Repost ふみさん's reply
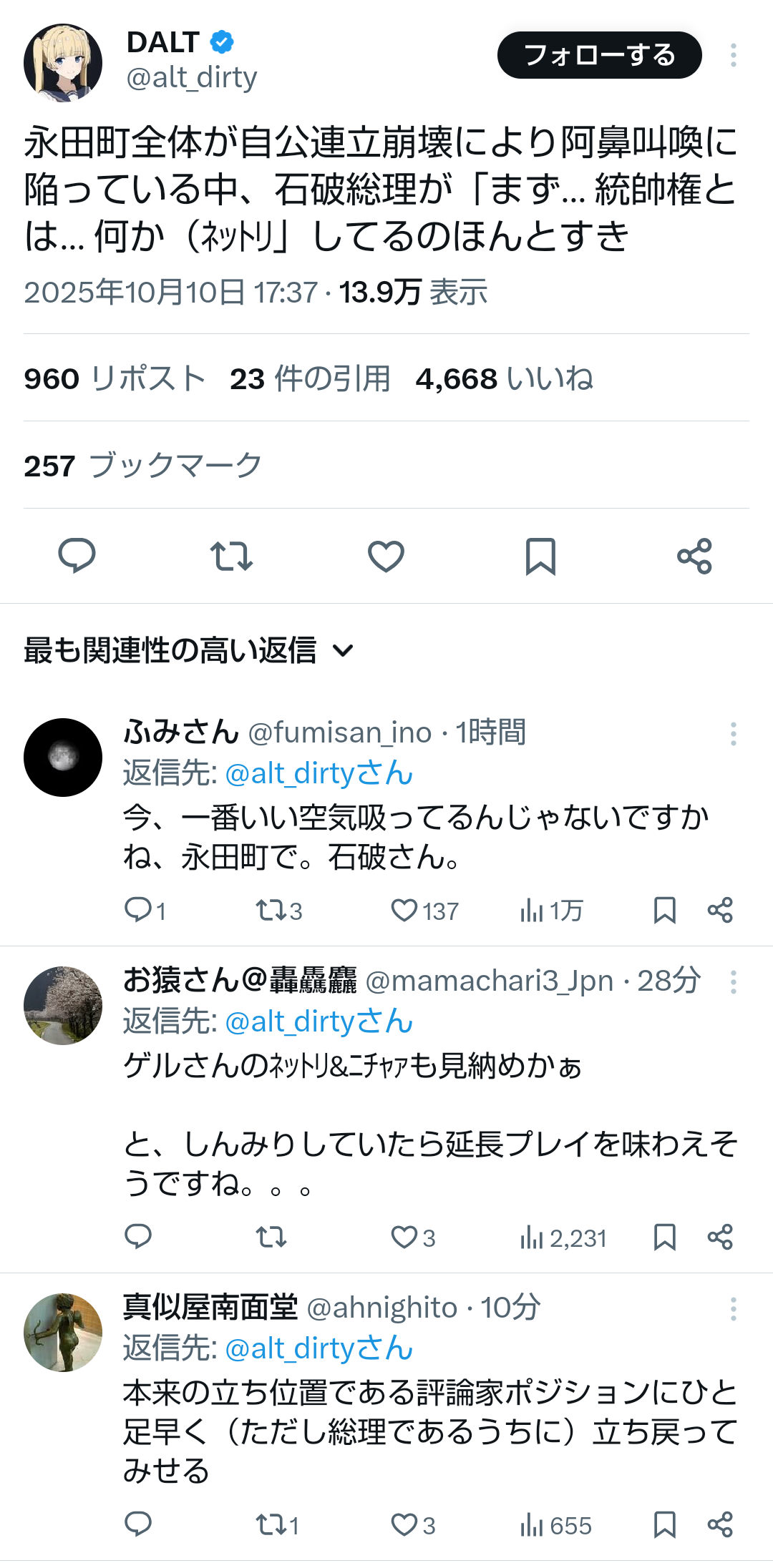 pos(271,910)
